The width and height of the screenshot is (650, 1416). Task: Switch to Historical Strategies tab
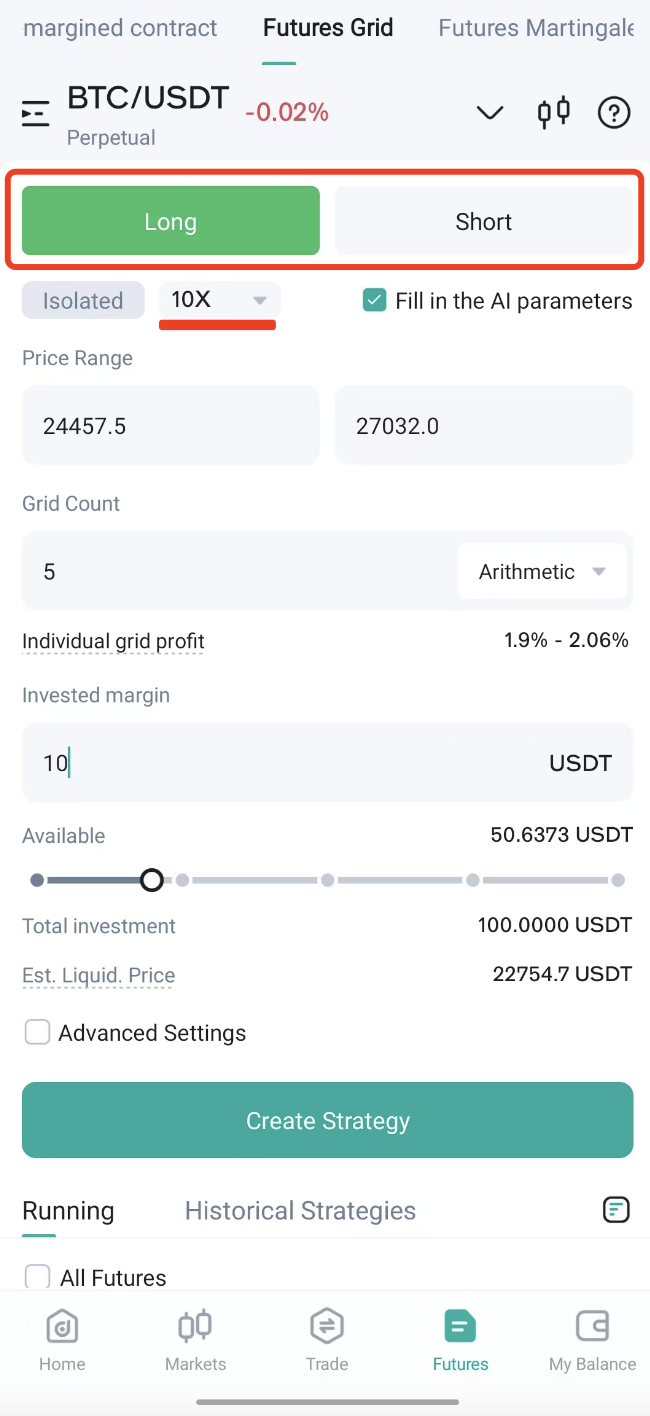300,1211
